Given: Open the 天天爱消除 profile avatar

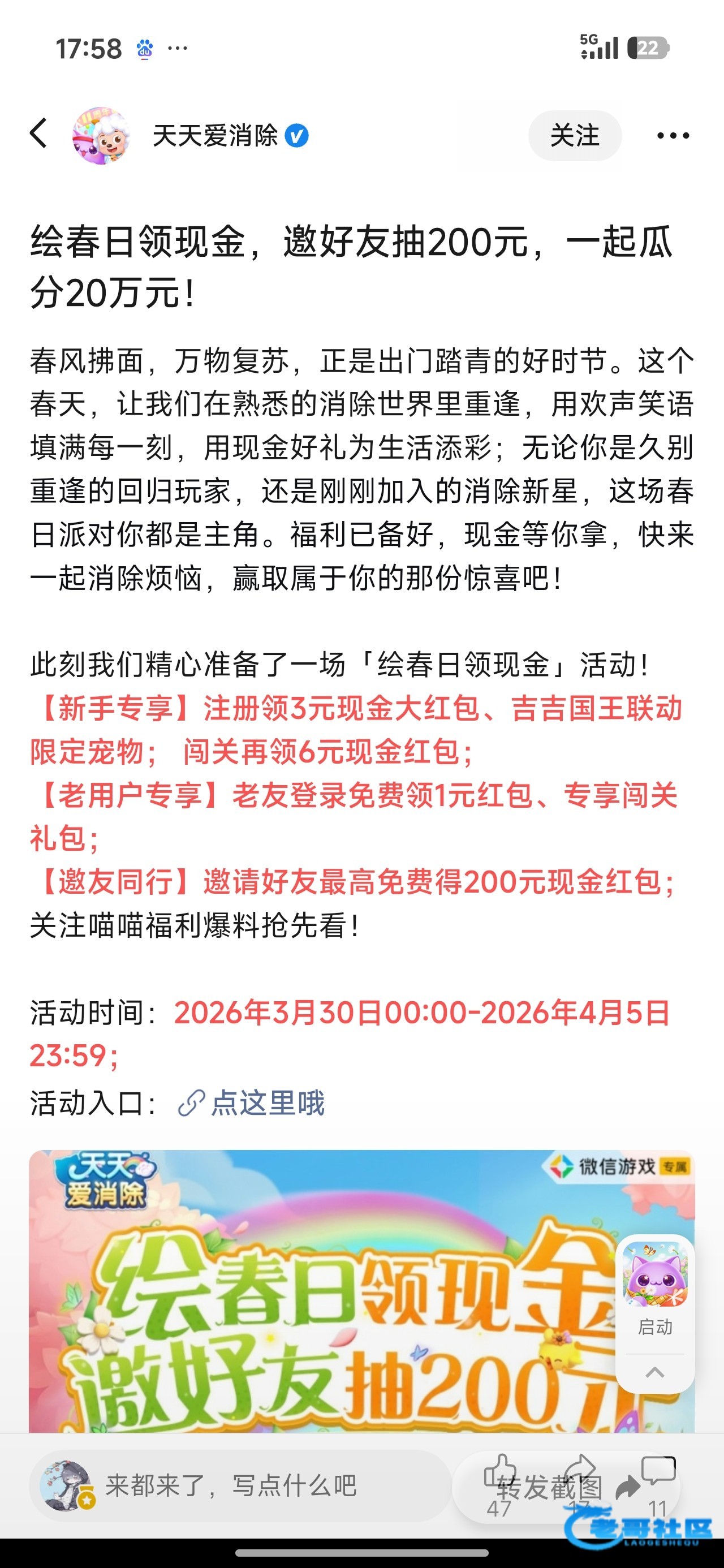Looking at the screenshot, I should (x=101, y=135).
